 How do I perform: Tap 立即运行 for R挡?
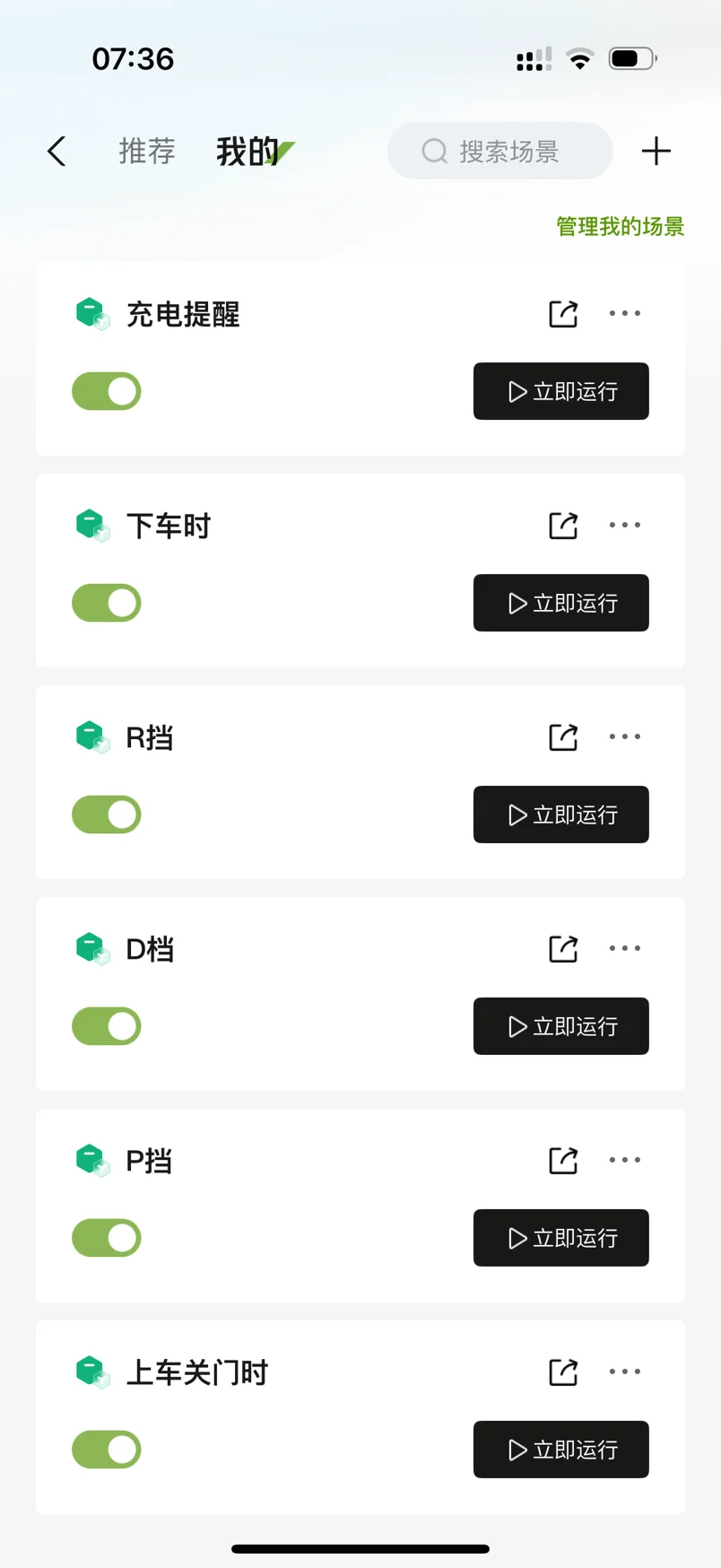coord(561,814)
